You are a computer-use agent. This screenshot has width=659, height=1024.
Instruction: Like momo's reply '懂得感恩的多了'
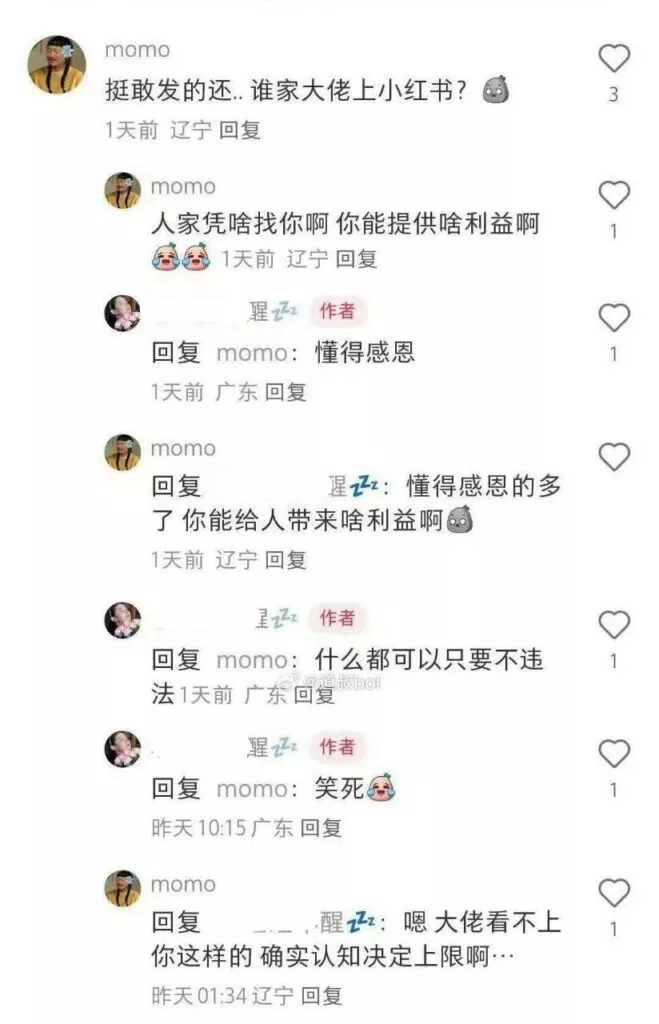point(614,457)
